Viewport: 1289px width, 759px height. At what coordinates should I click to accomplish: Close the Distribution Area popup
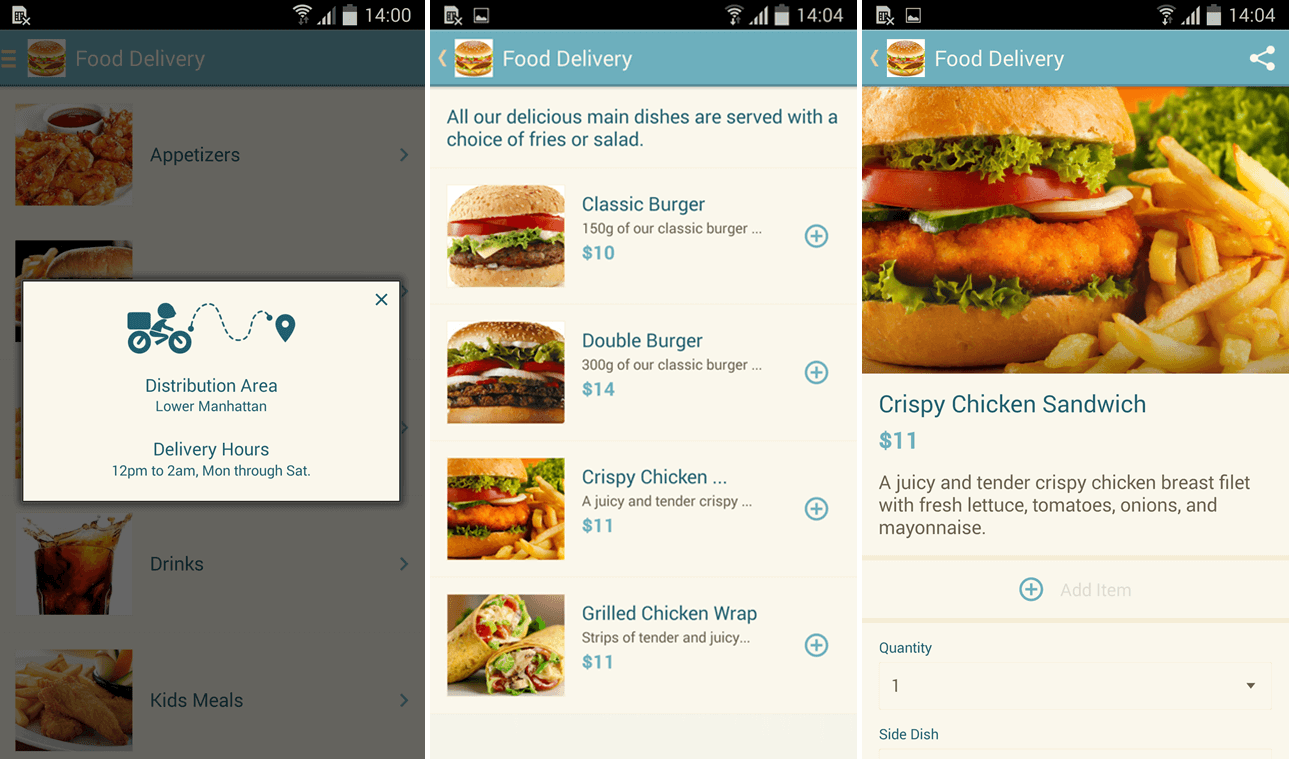[381, 299]
